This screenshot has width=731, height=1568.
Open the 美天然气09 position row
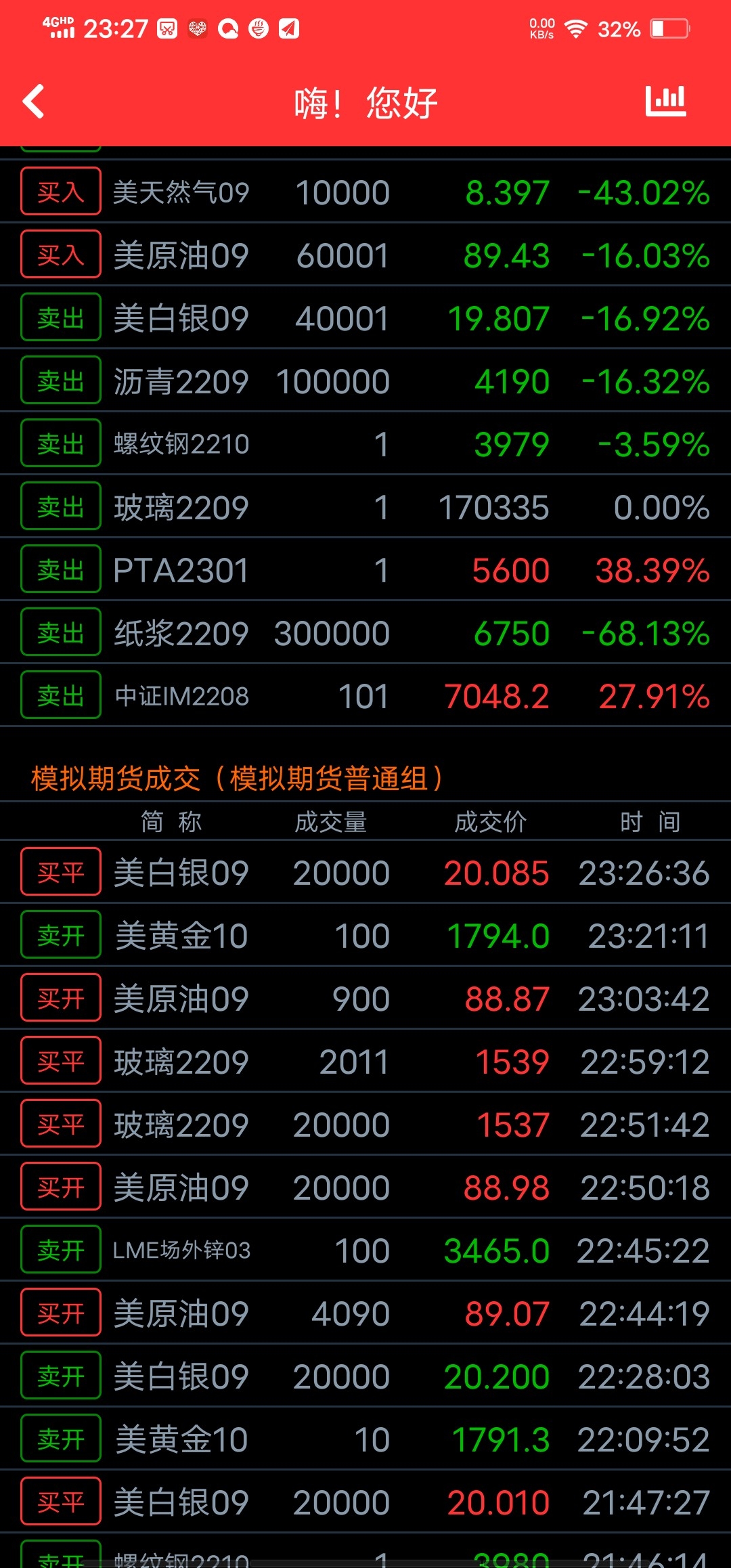(x=365, y=192)
